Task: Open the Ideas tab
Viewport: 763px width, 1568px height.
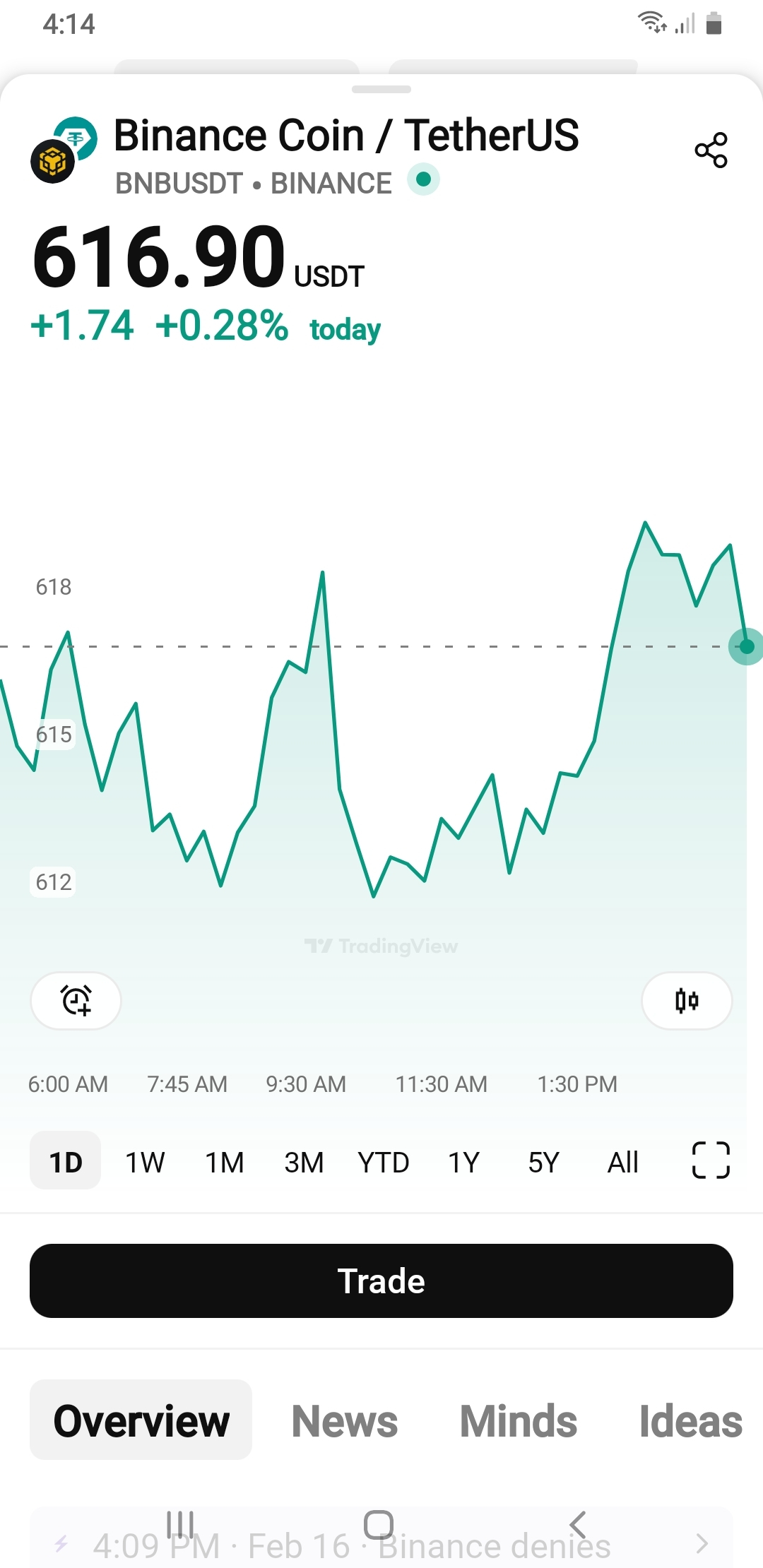Action: [690, 1420]
